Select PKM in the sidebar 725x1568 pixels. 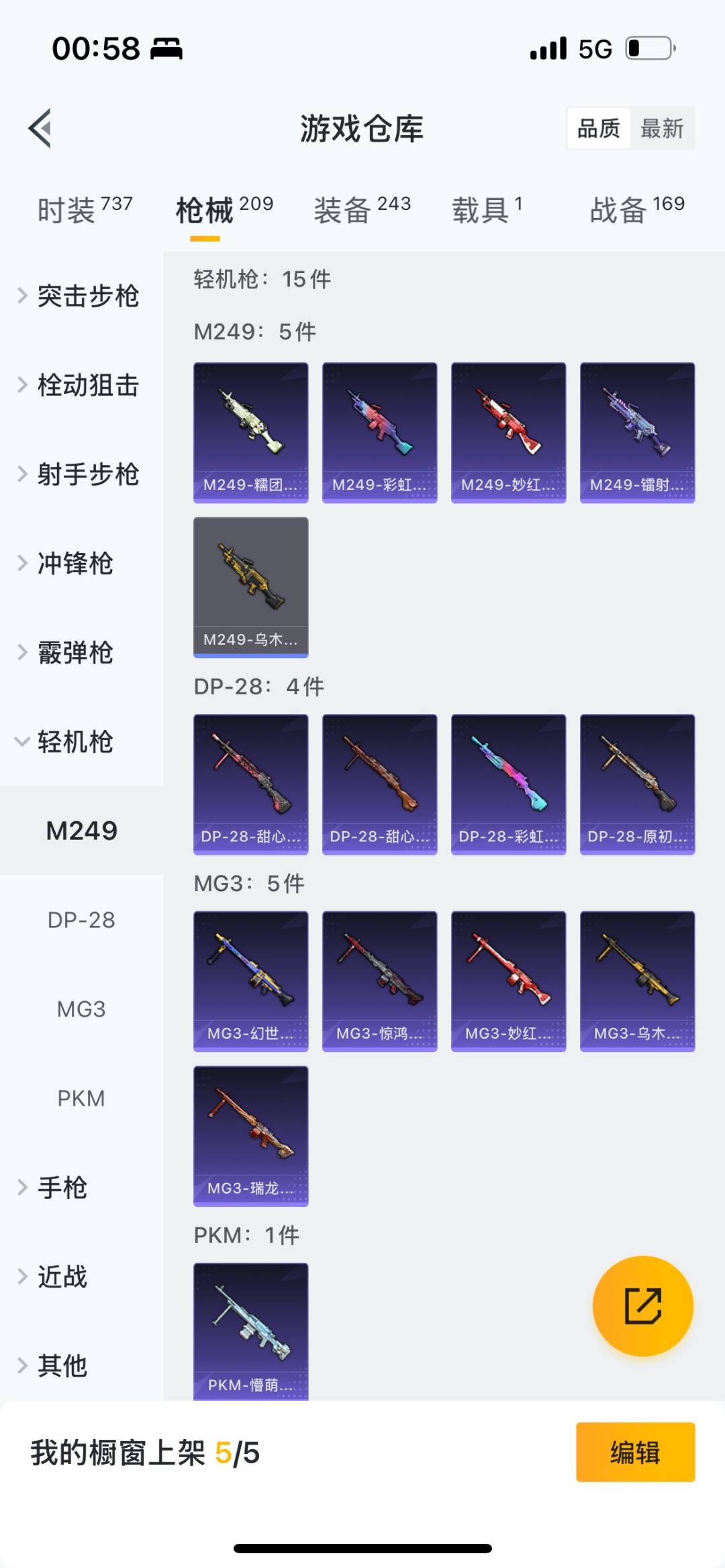pyautogui.click(x=81, y=1098)
